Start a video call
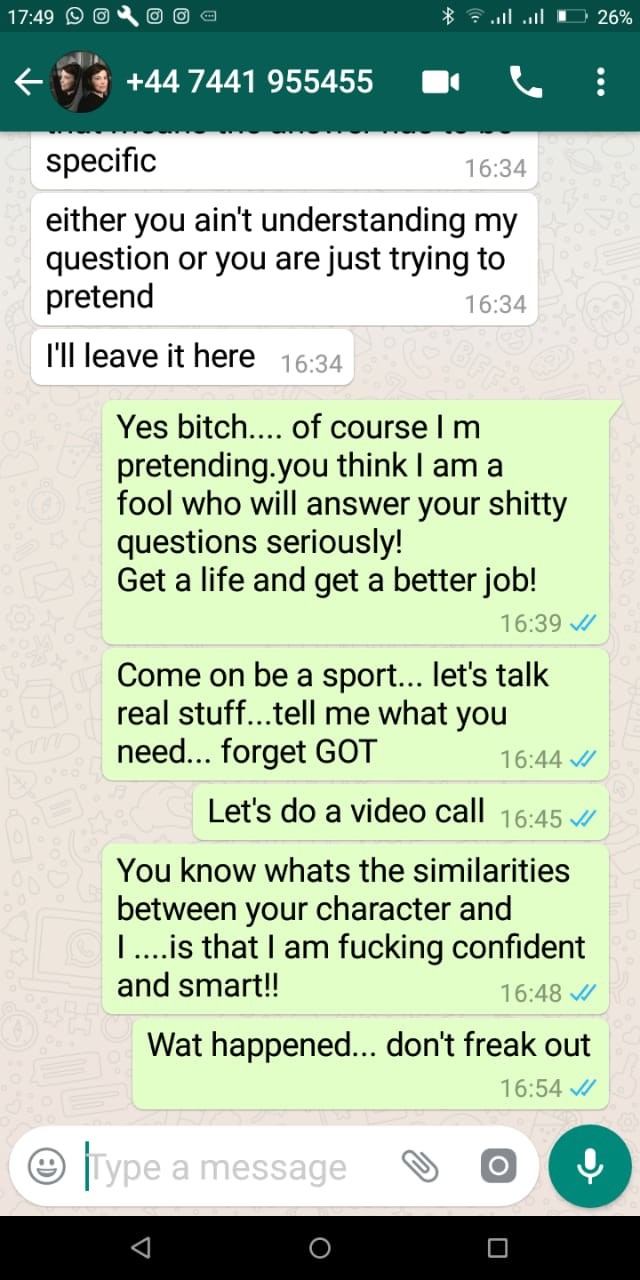Image resolution: width=640 pixels, height=1280 pixels. (x=440, y=82)
